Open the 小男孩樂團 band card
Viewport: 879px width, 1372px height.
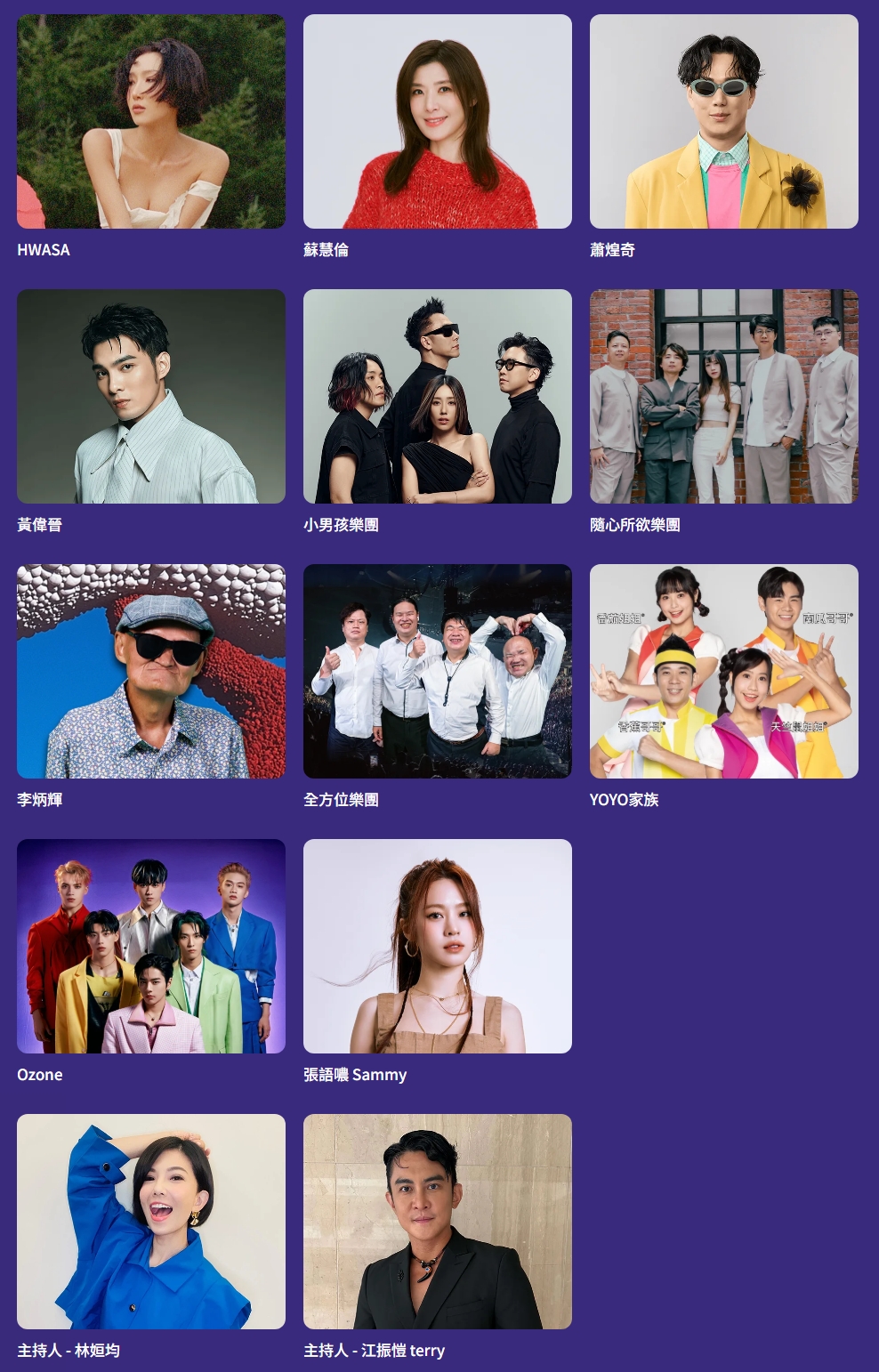pyautogui.click(x=438, y=397)
